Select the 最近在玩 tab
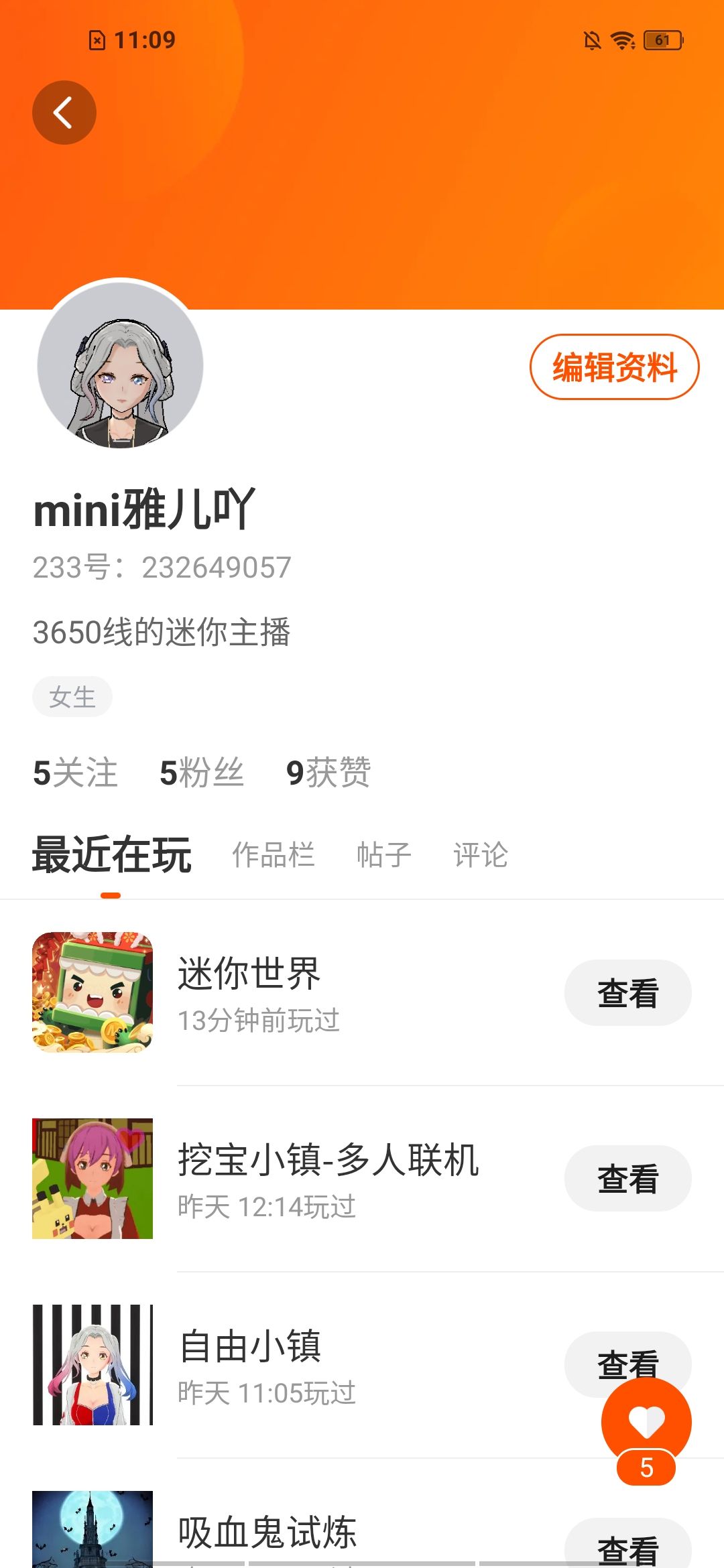Image resolution: width=724 pixels, height=1568 pixels. coord(111,855)
